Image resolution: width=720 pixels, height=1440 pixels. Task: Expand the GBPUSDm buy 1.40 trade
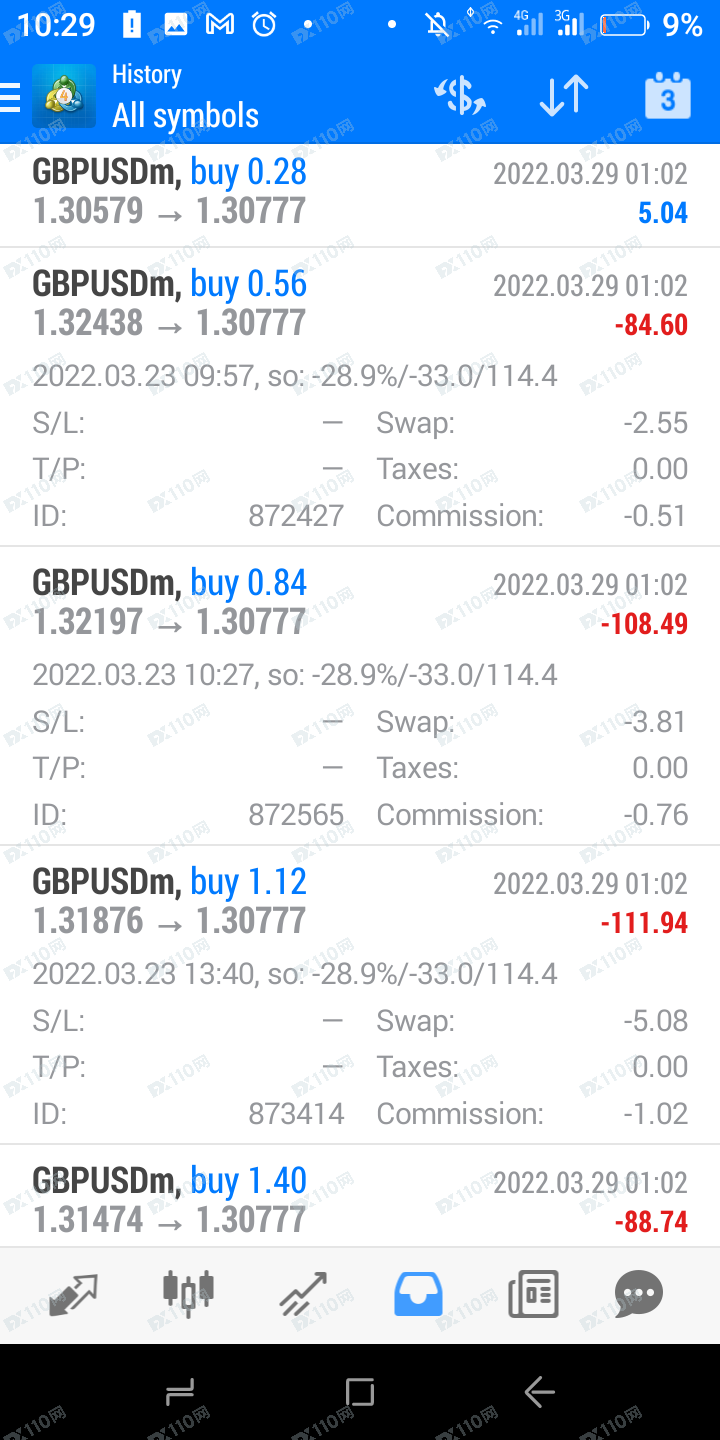click(360, 1196)
